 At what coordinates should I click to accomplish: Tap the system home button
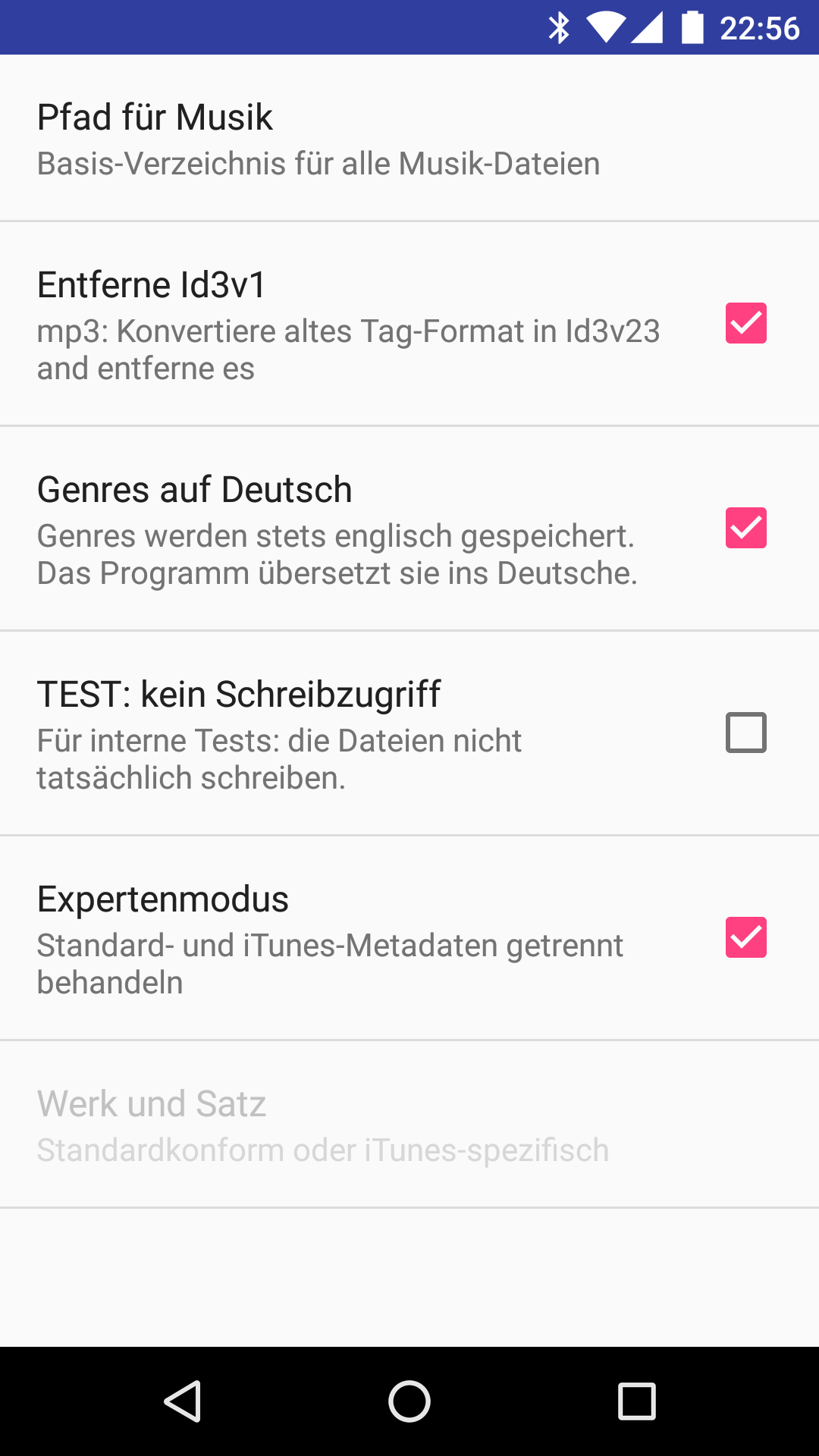pyautogui.click(x=409, y=1401)
